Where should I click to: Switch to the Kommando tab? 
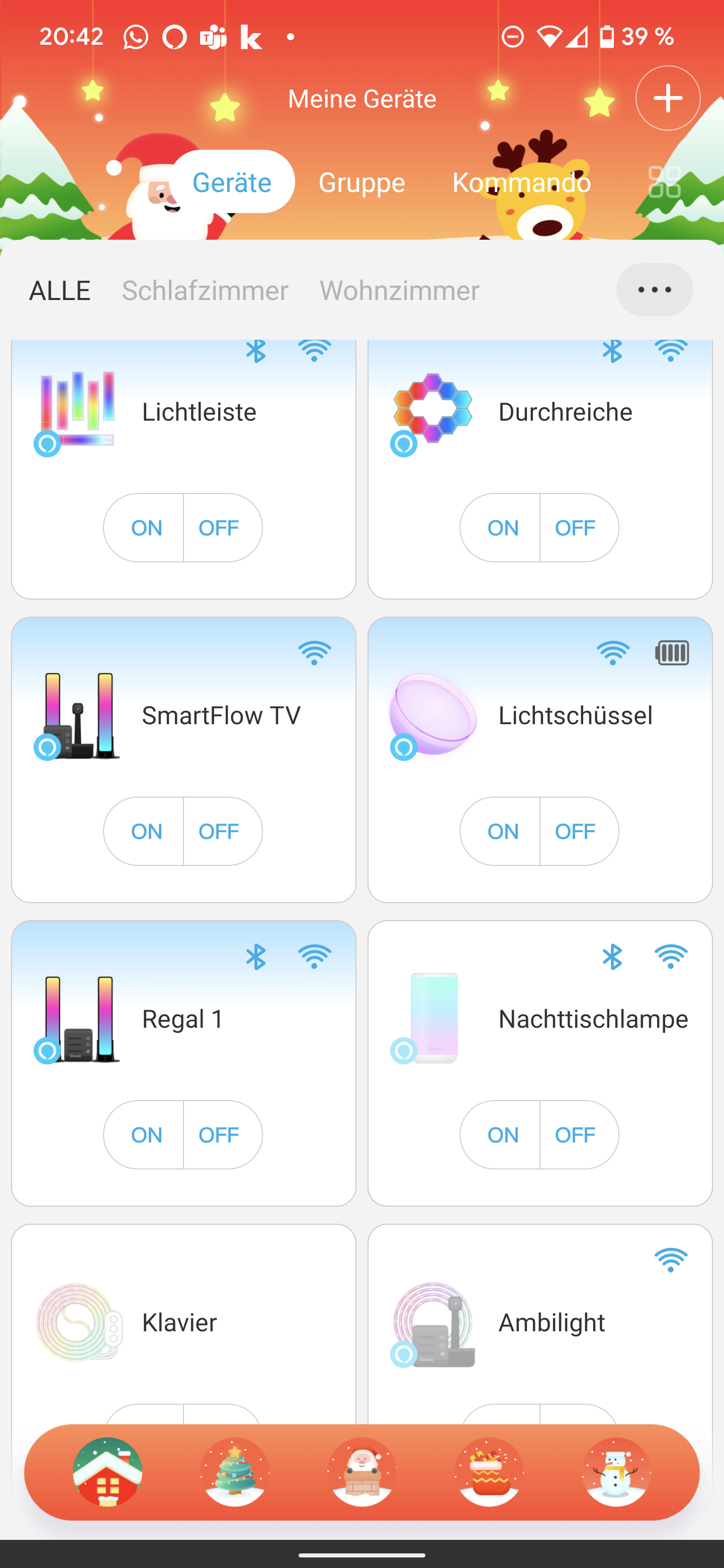coord(521,182)
